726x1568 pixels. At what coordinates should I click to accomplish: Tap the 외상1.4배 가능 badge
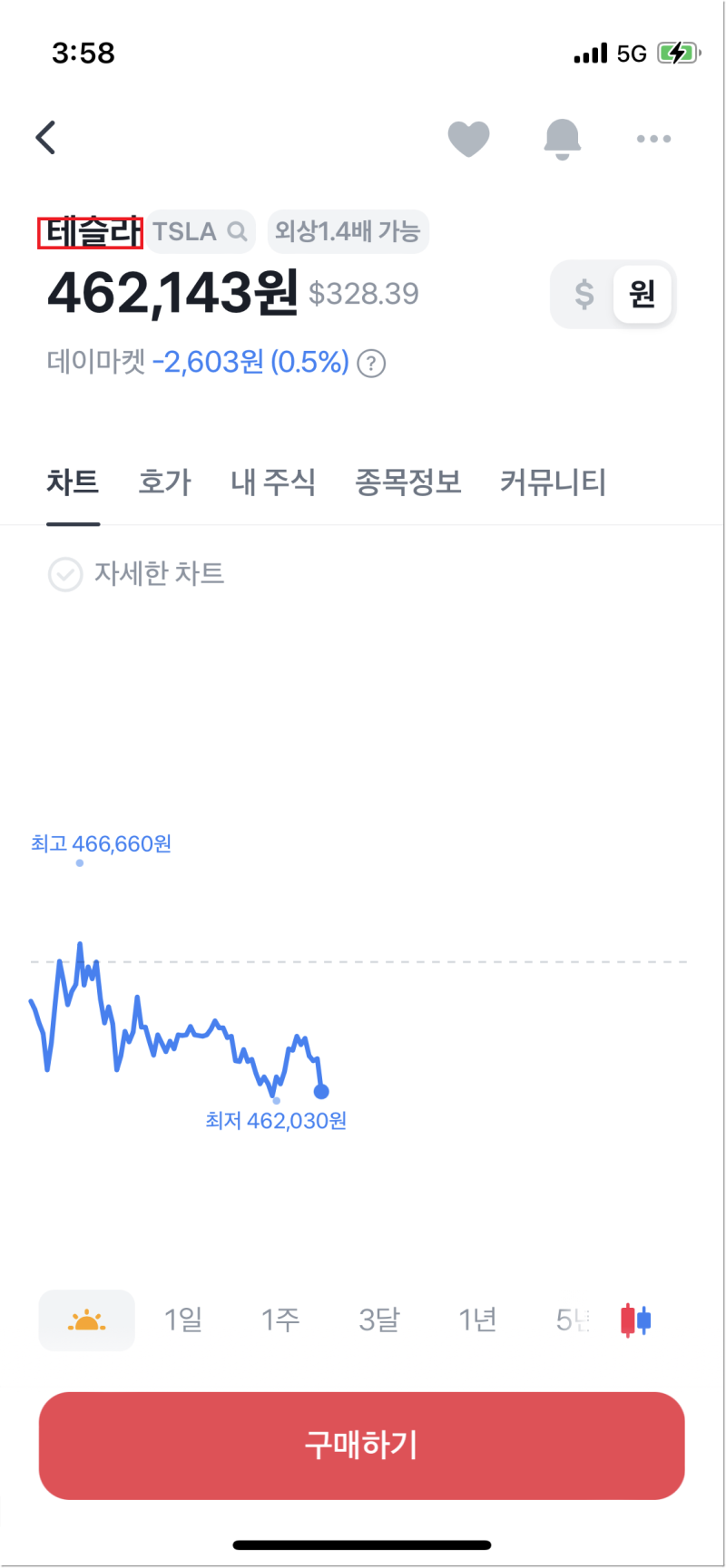[x=348, y=231]
